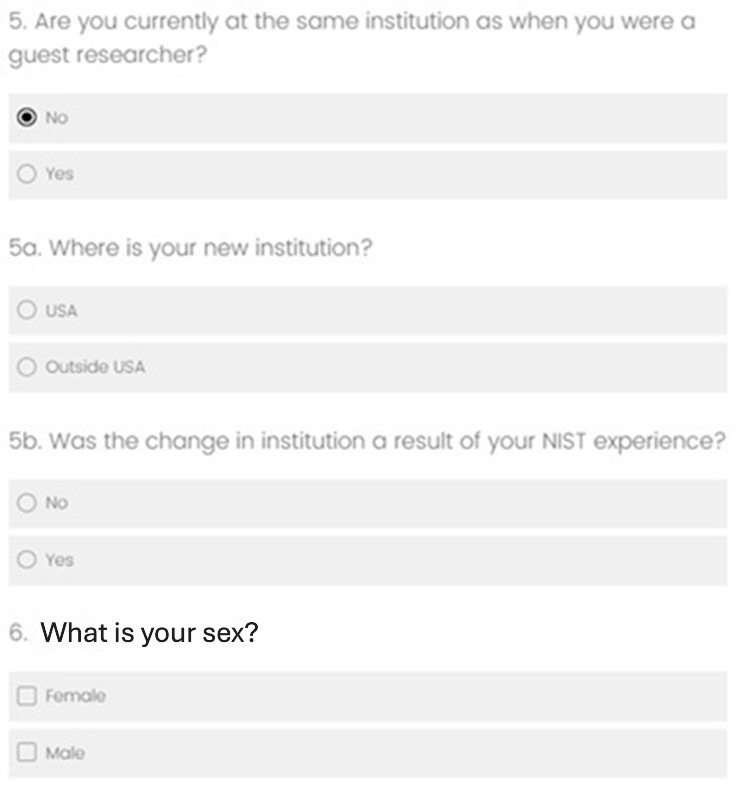
Task: Select Yes for NIST experience question
Action: point(27,560)
